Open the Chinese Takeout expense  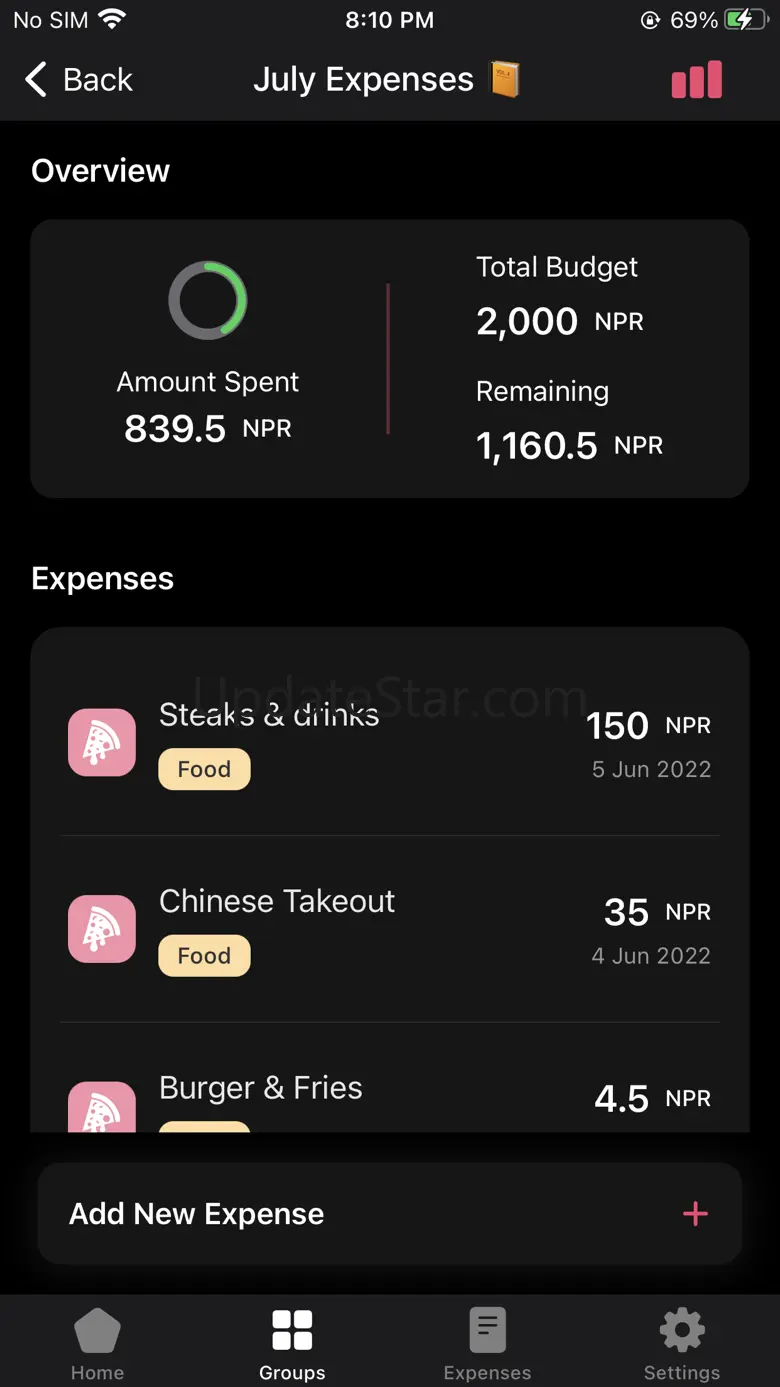(x=389, y=928)
